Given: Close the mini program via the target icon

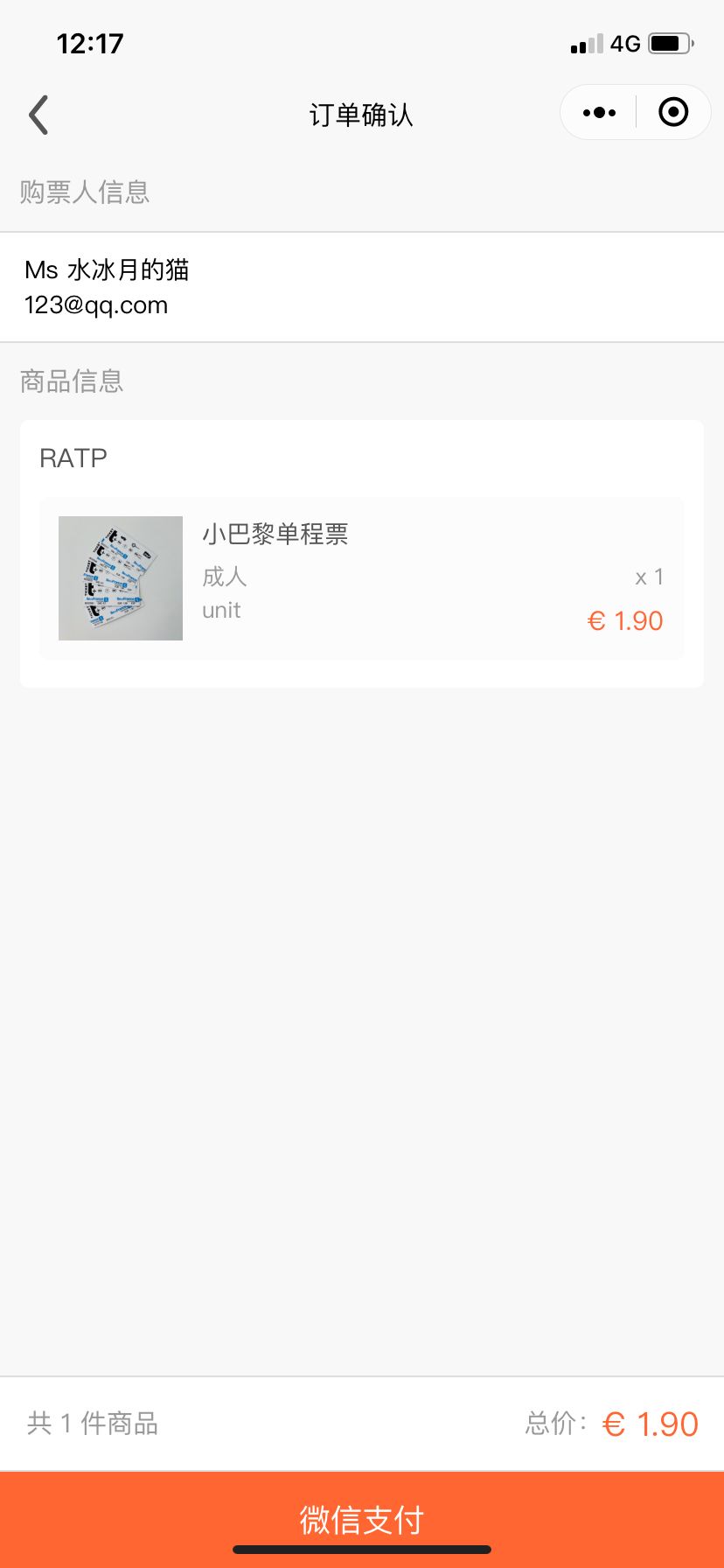Looking at the screenshot, I should tap(672, 113).
